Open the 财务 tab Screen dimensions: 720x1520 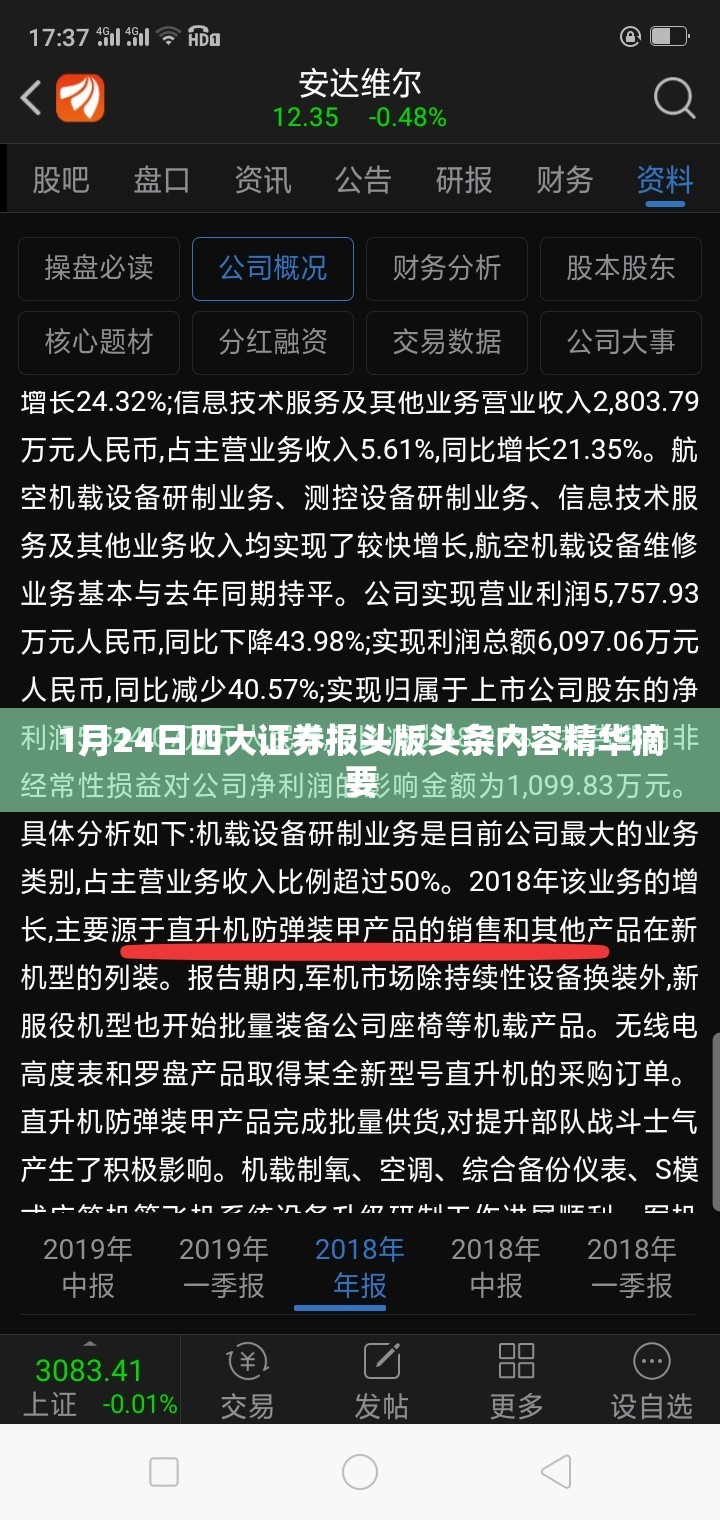tap(565, 179)
